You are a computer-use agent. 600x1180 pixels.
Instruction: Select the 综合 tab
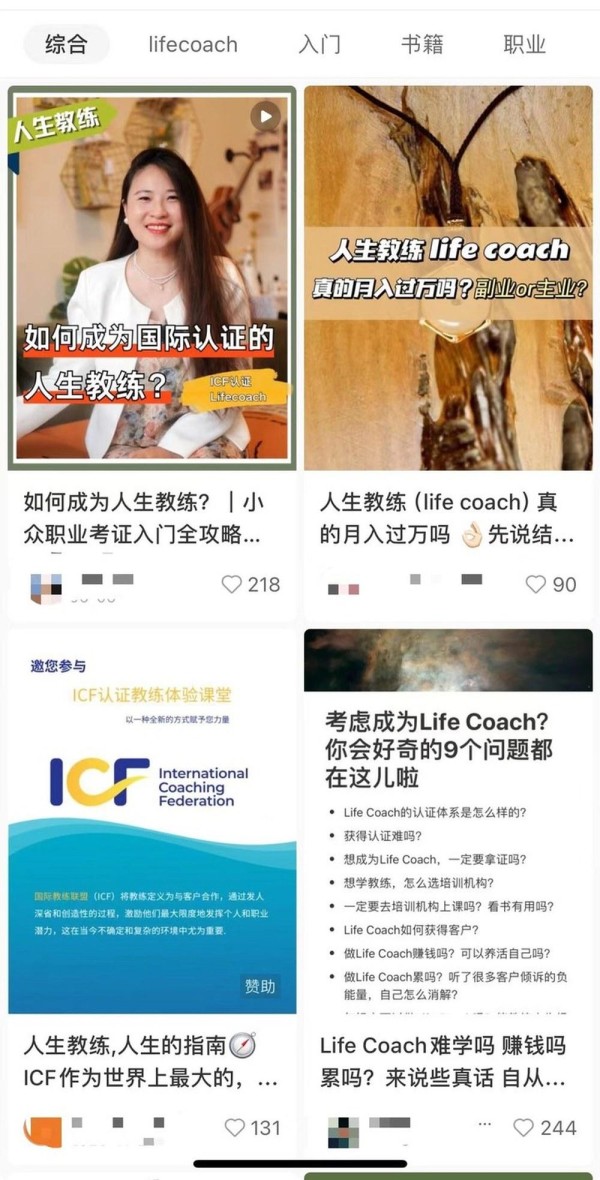(x=66, y=44)
